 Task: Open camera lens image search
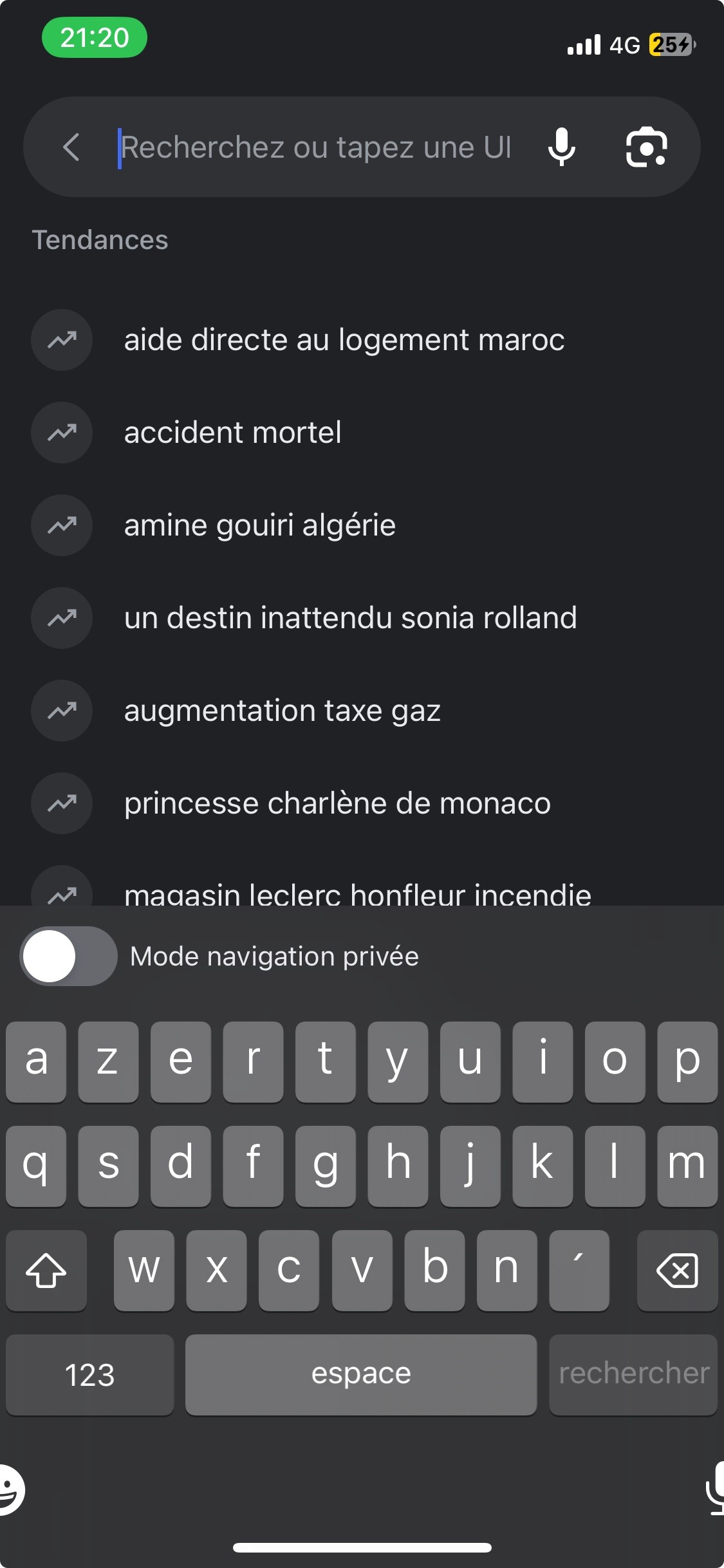646,147
